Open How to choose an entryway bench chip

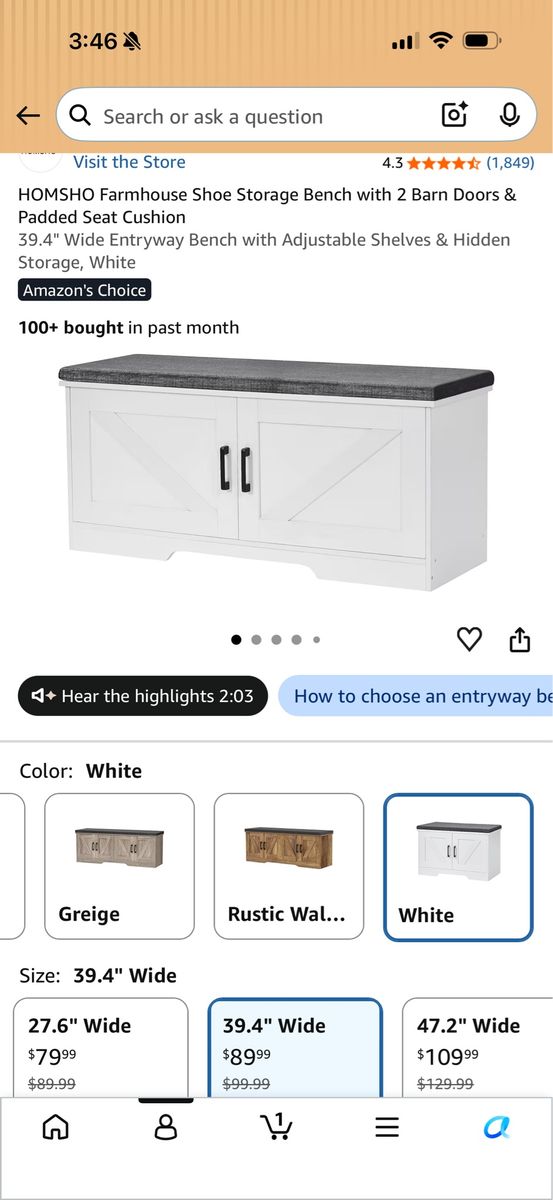[x=416, y=696]
